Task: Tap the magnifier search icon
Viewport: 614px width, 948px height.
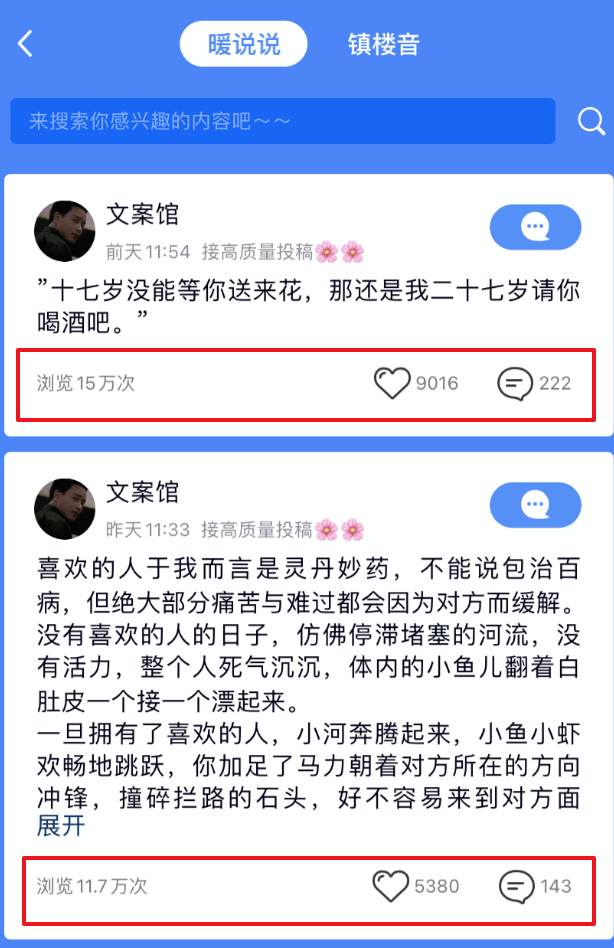Action: (592, 121)
